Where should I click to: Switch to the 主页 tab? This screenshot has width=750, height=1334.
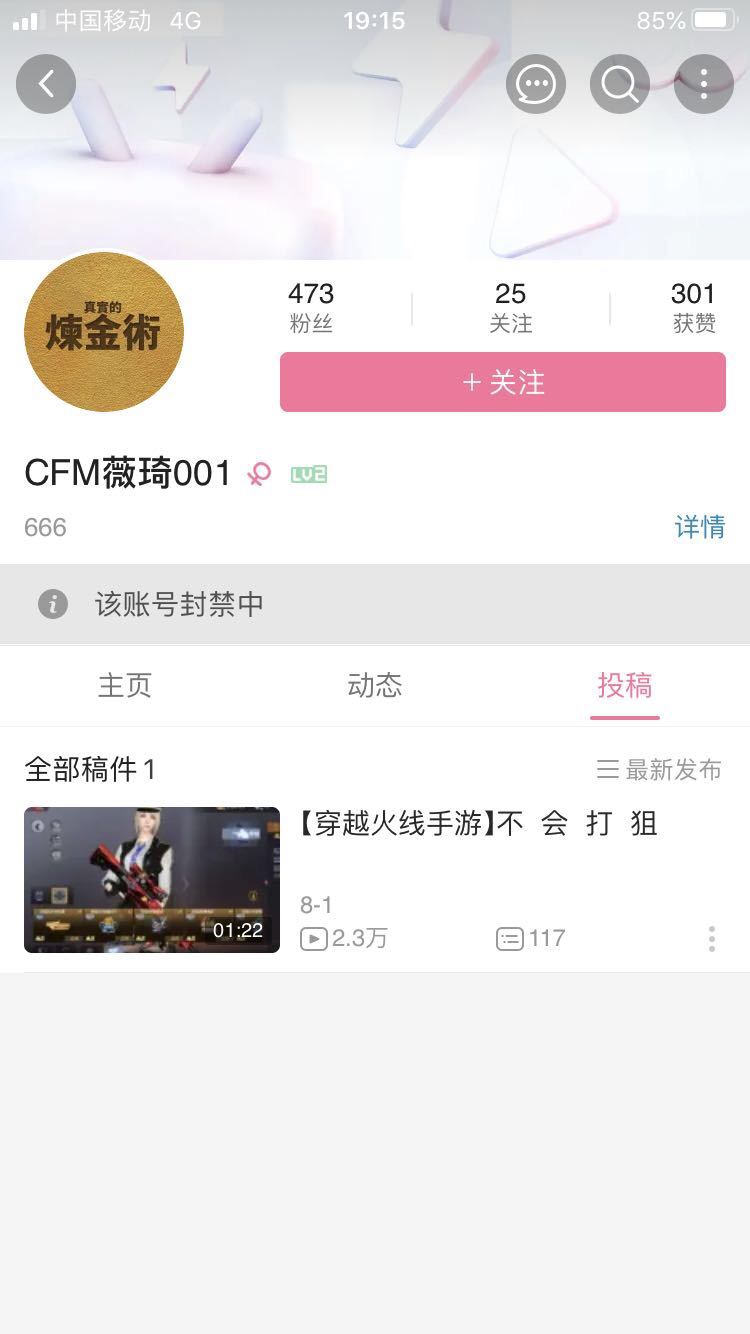coord(125,685)
